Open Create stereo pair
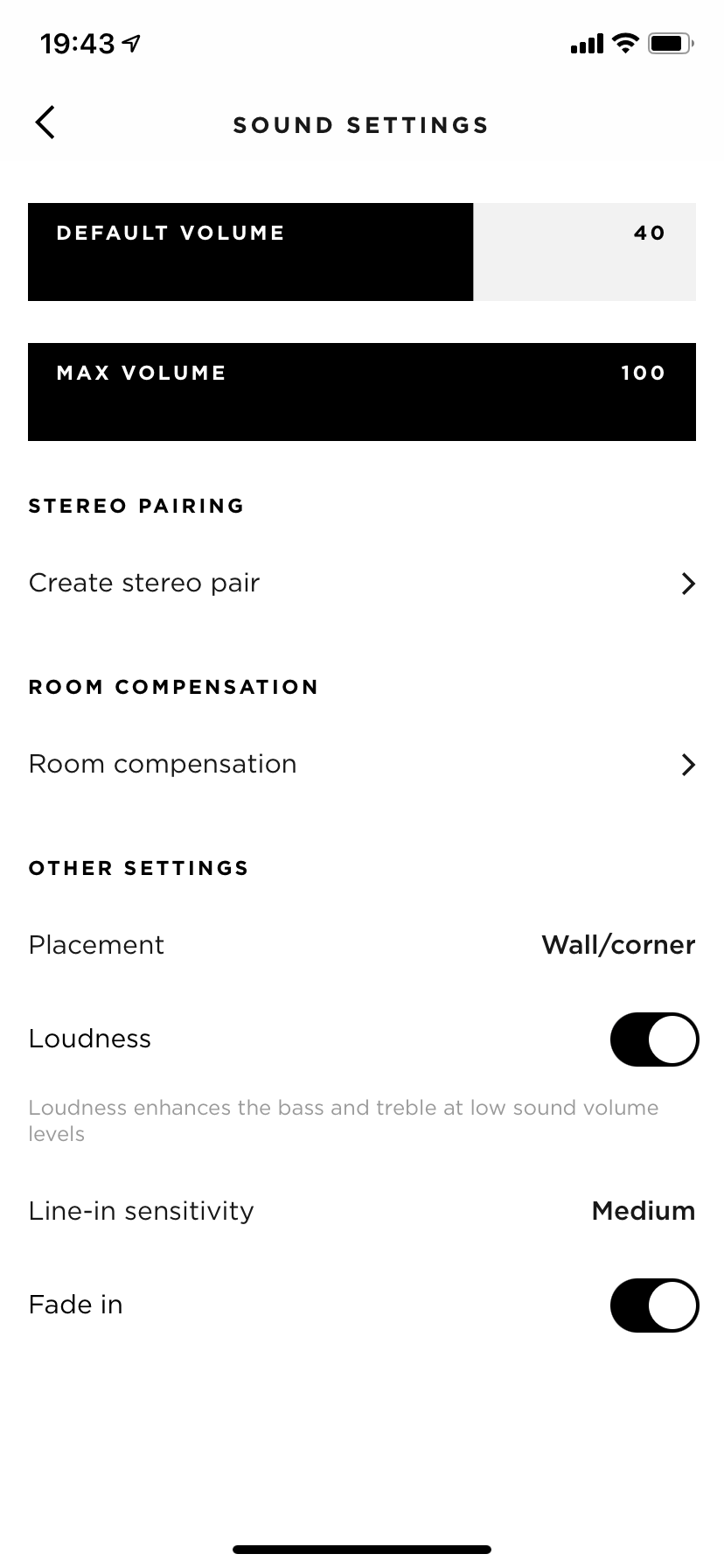Viewport: 724px width, 1568px height. point(361,584)
